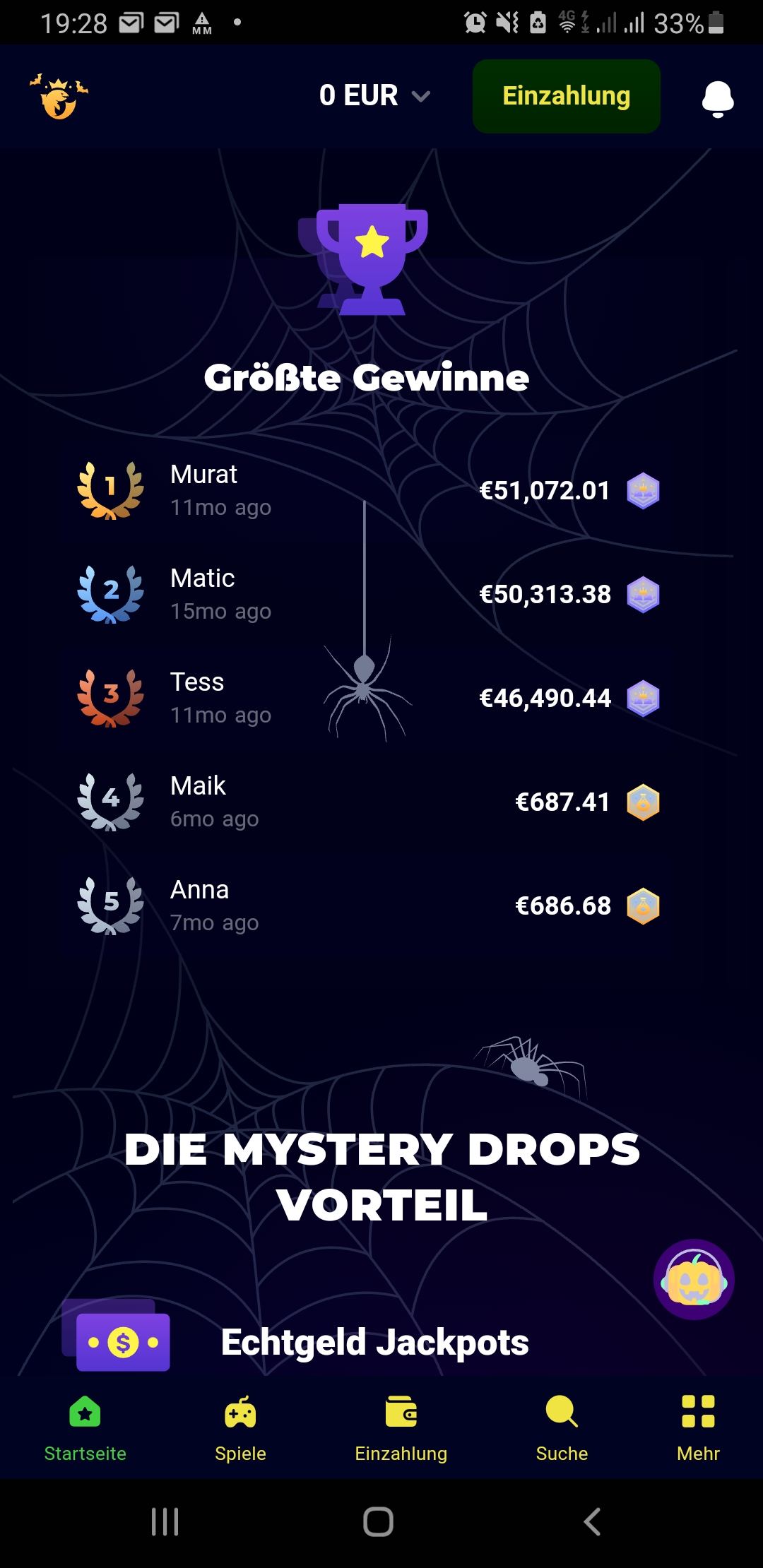Tap the casino logo in header
This screenshot has width=763, height=1568.
(59, 97)
